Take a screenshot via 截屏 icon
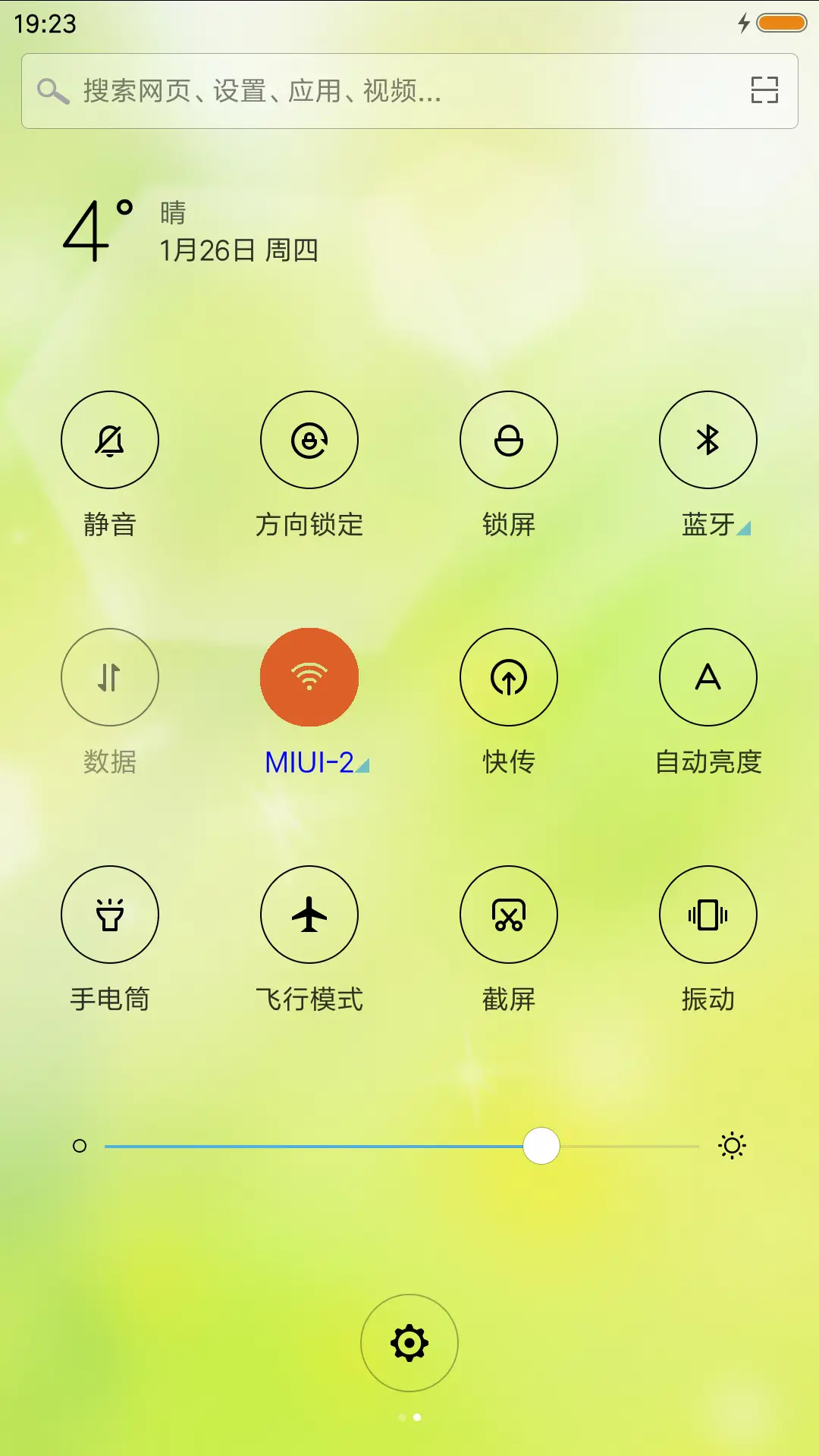Image resolution: width=819 pixels, height=1456 pixels. (509, 915)
